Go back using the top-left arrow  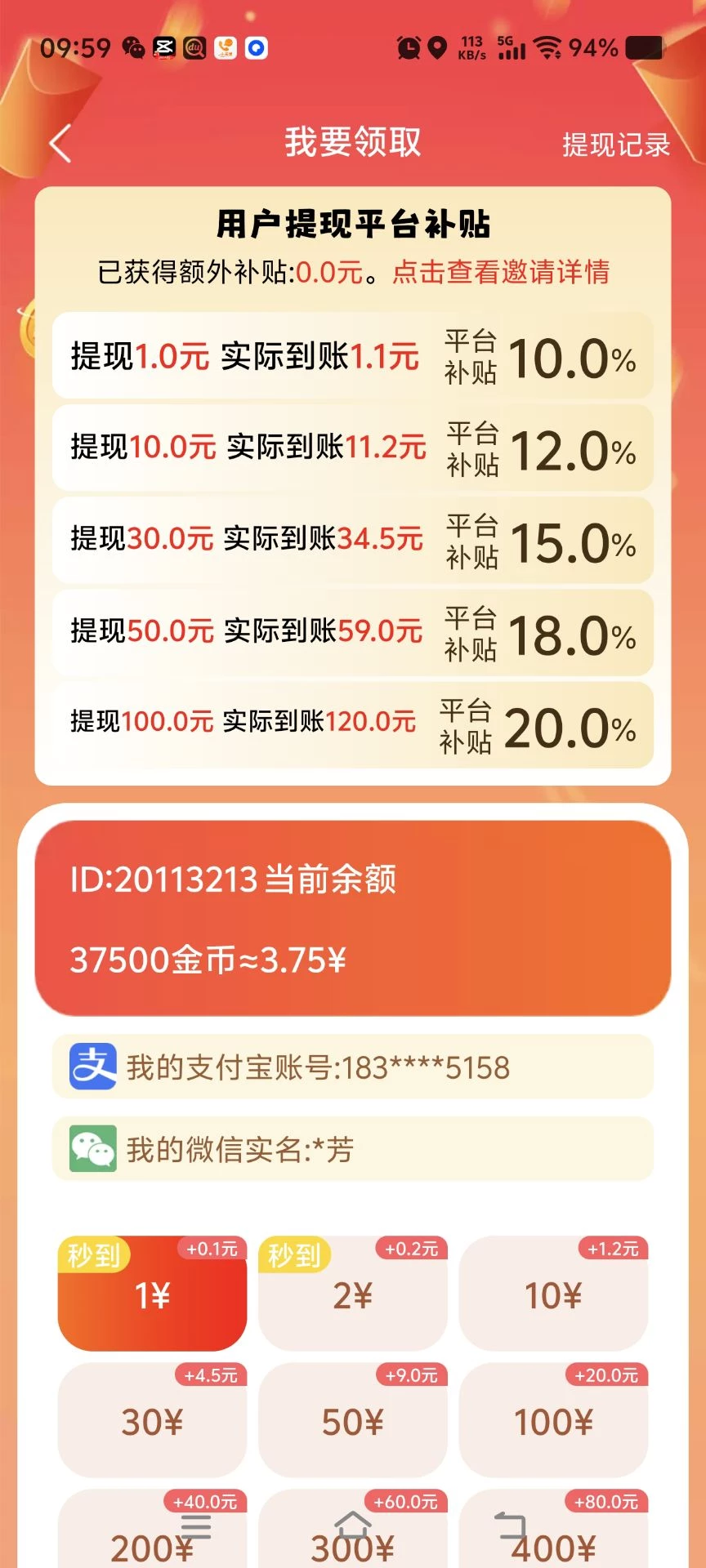pos(60,144)
